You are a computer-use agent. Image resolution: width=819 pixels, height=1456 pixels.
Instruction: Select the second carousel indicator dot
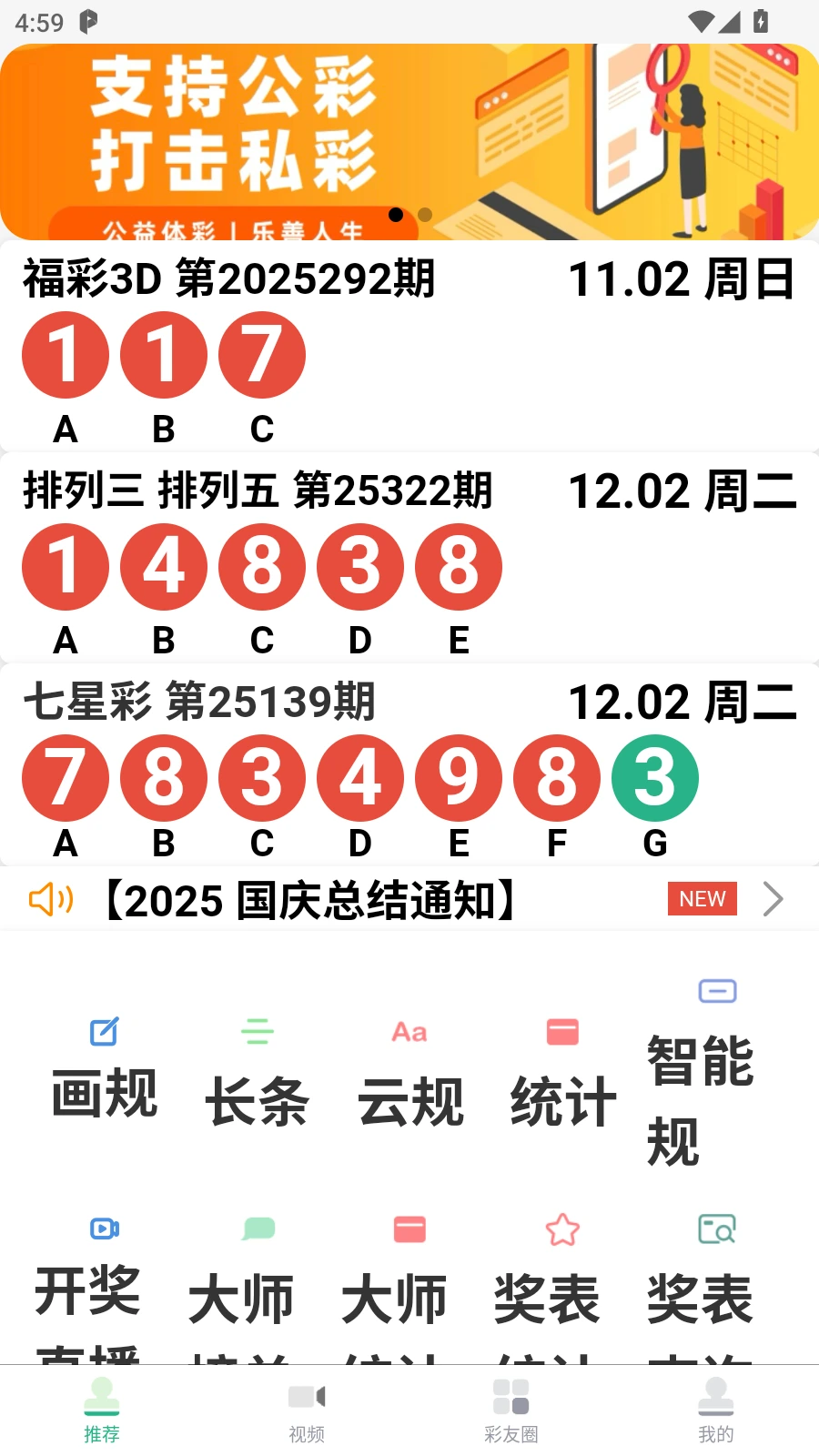423,217
